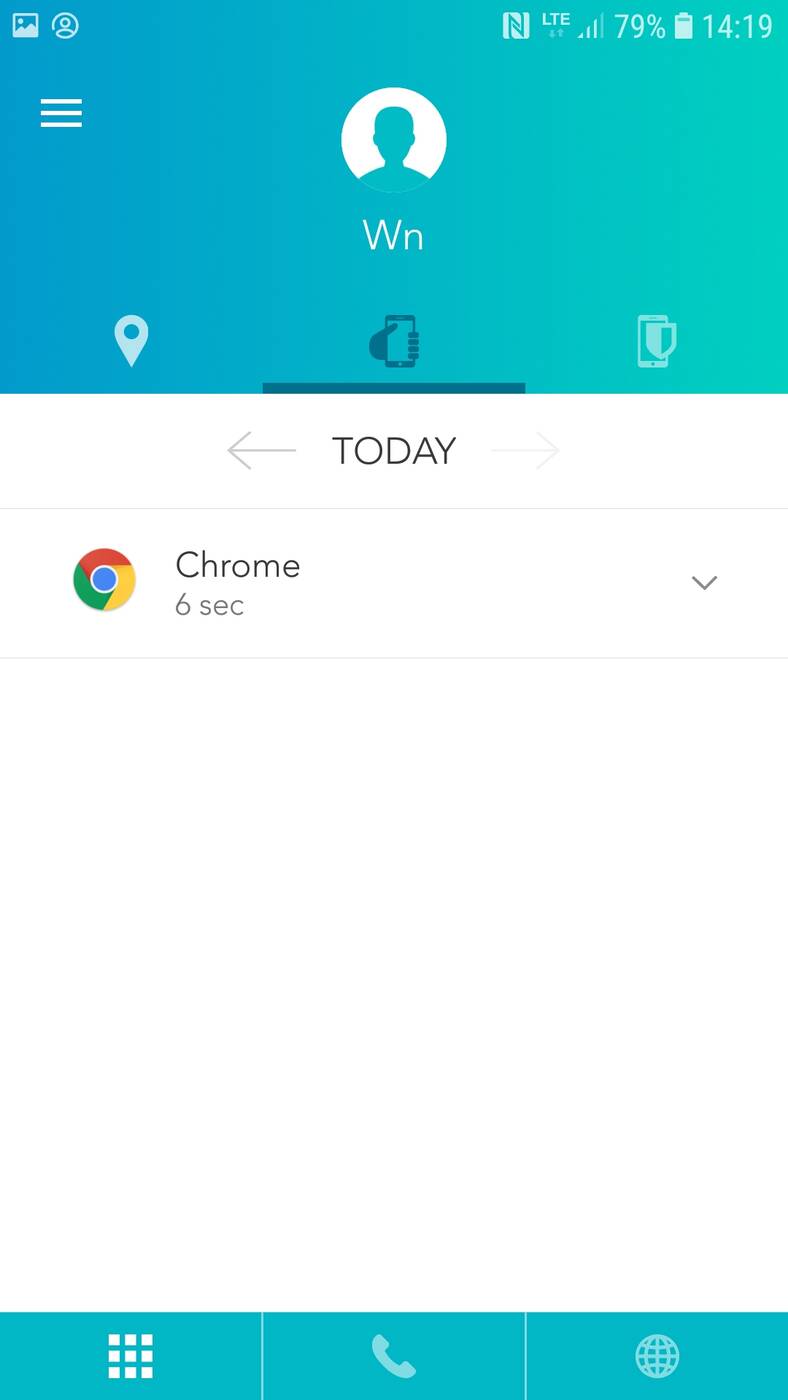788x1400 pixels.
Task: Go to the next day with right arrow
Action: [526, 451]
